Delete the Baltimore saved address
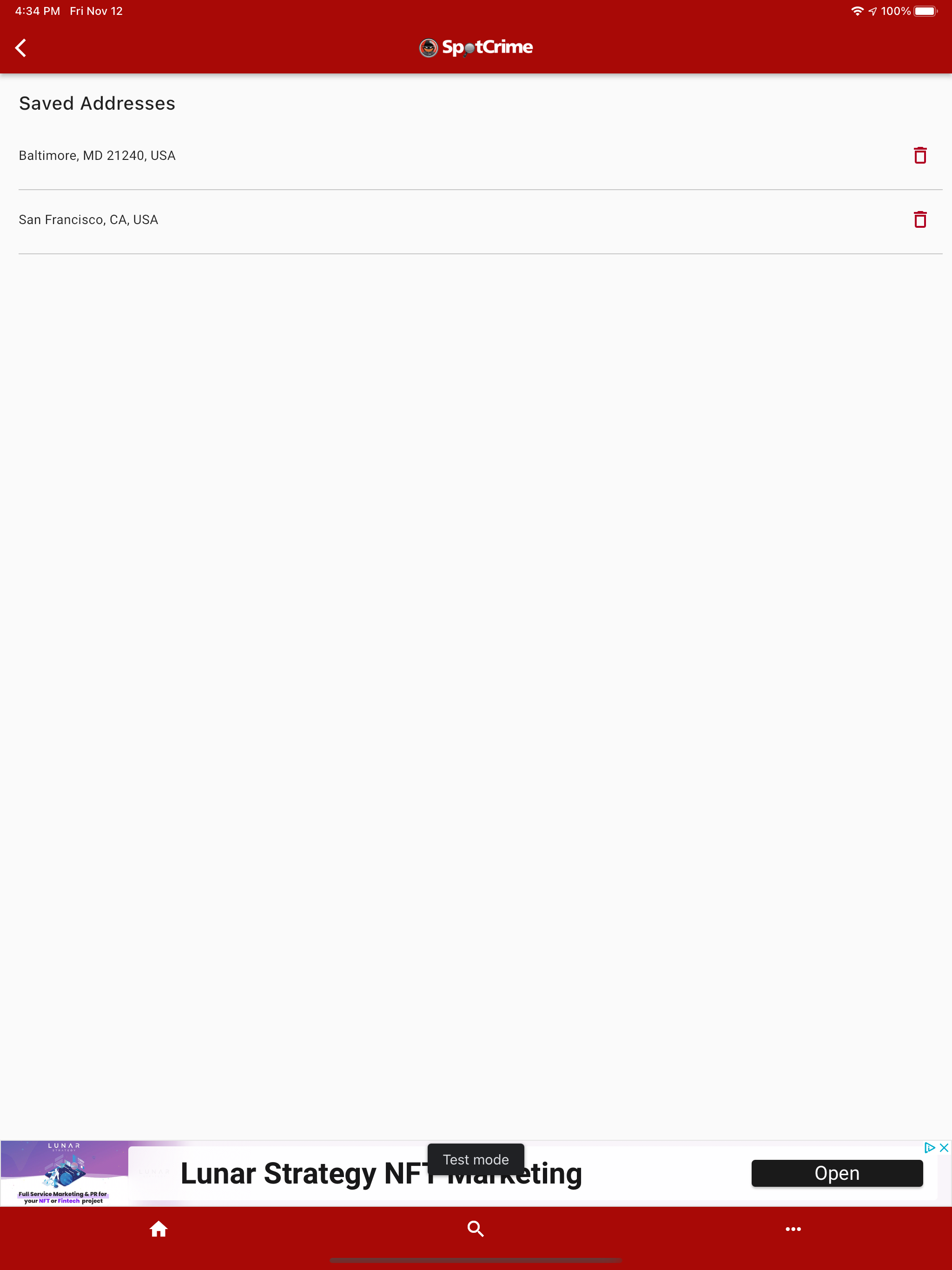952x1270 pixels. 919,155
